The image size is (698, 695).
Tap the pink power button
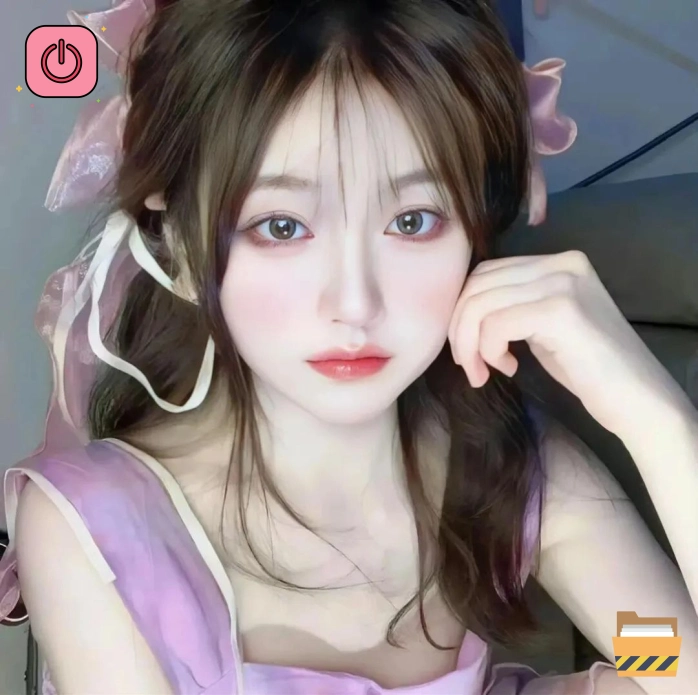pos(61,61)
